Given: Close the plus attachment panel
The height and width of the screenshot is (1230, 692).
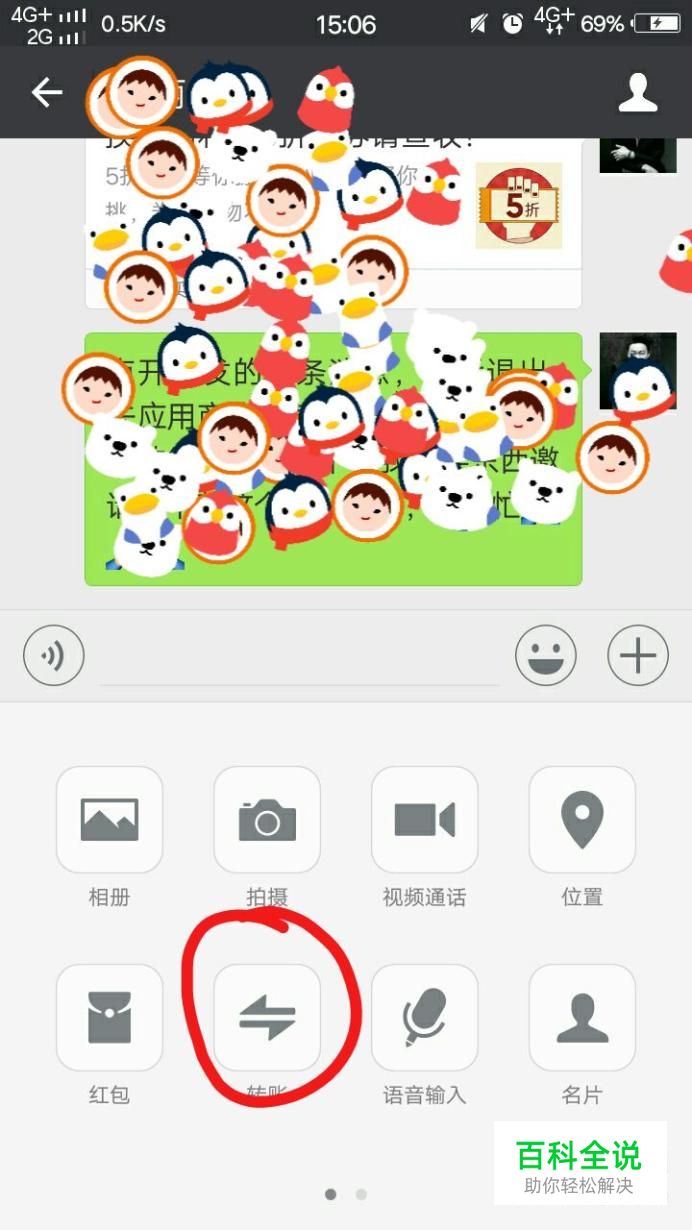Looking at the screenshot, I should 638,656.
